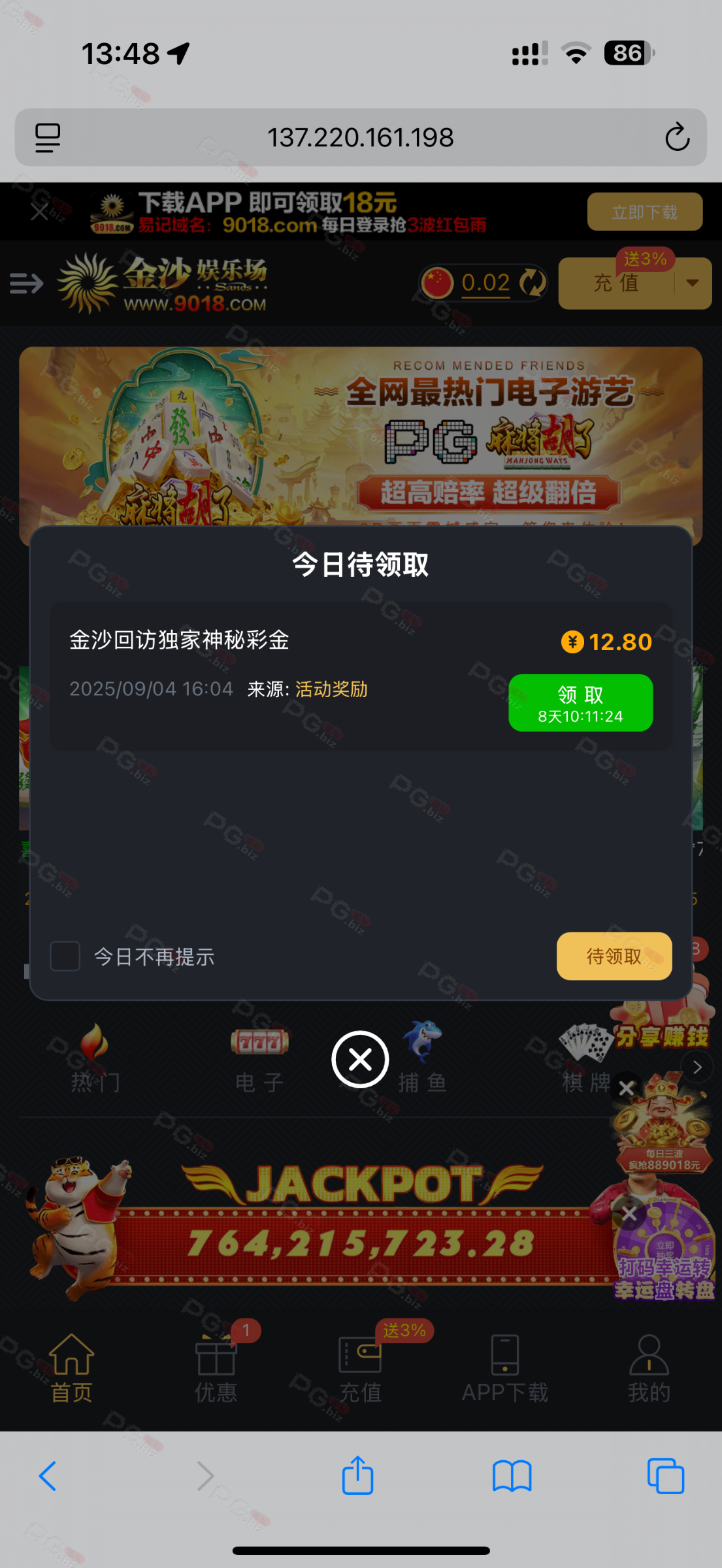Tap the 立即下载 button
Image resolution: width=722 pixels, height=1568 pixels.
[x=644, y=212]
